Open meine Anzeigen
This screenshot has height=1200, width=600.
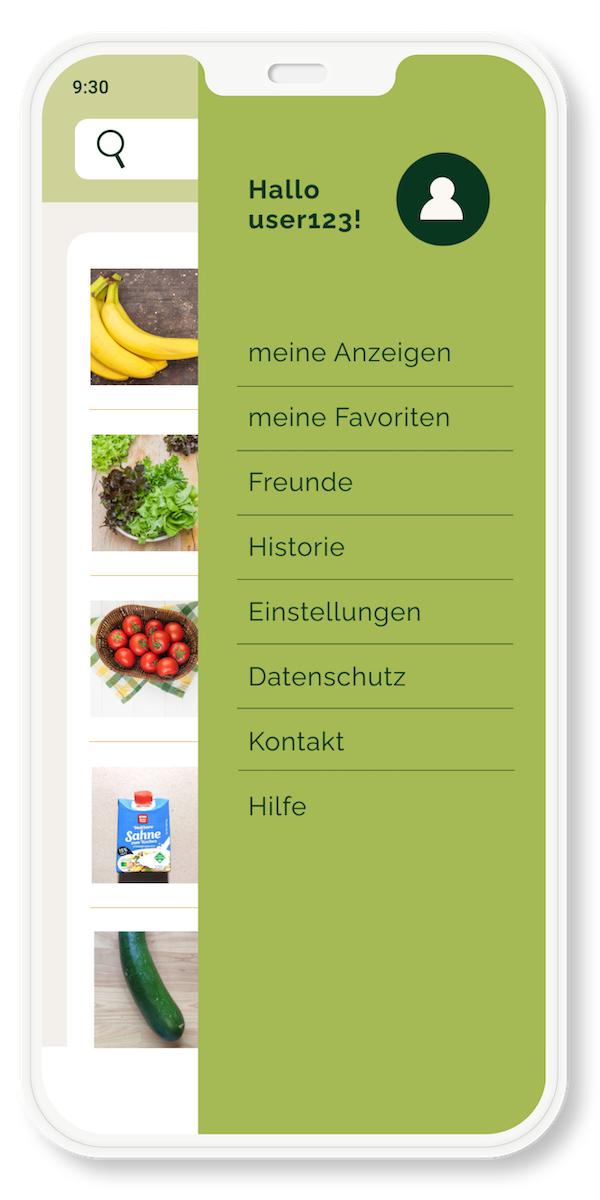(x=349, y=353)
